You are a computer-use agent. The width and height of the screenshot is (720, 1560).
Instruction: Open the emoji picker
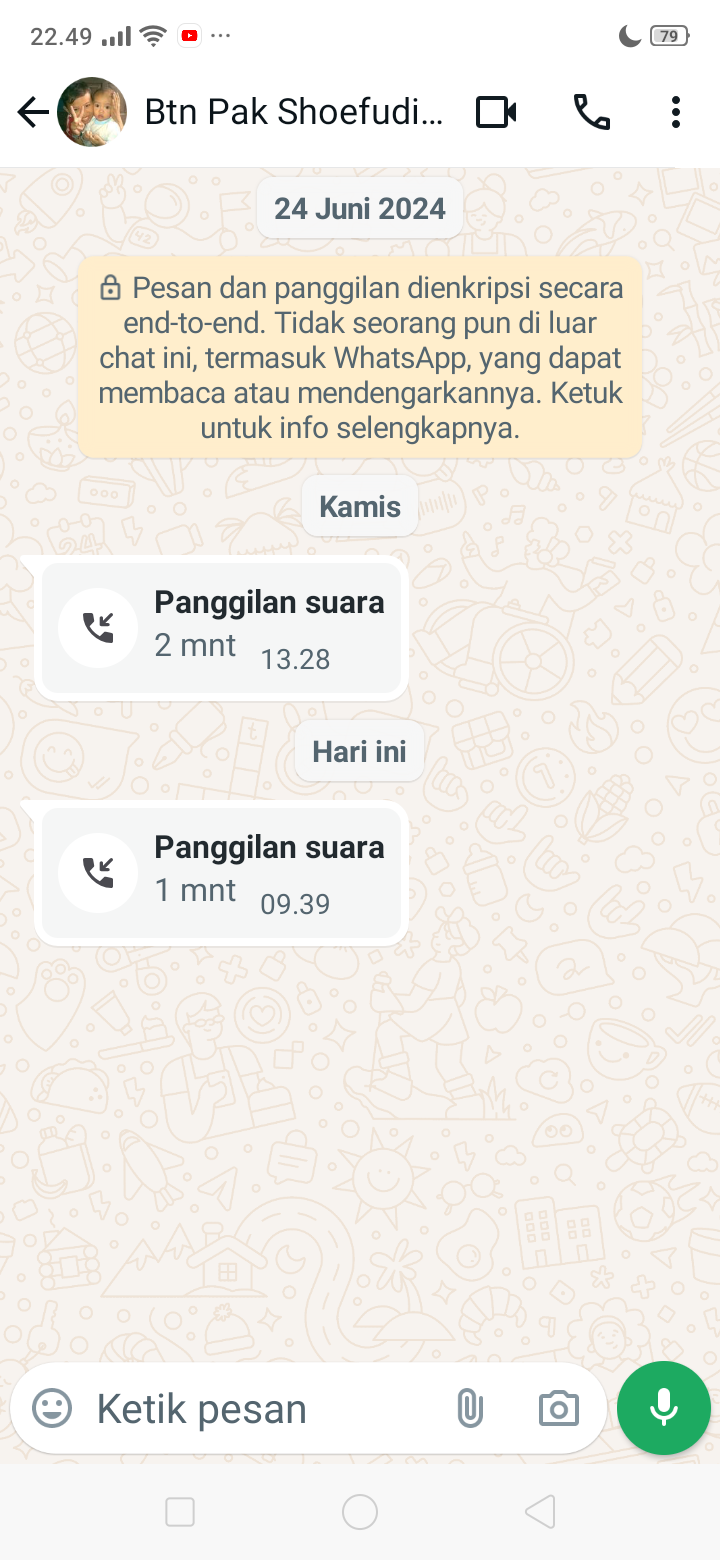52,1408
